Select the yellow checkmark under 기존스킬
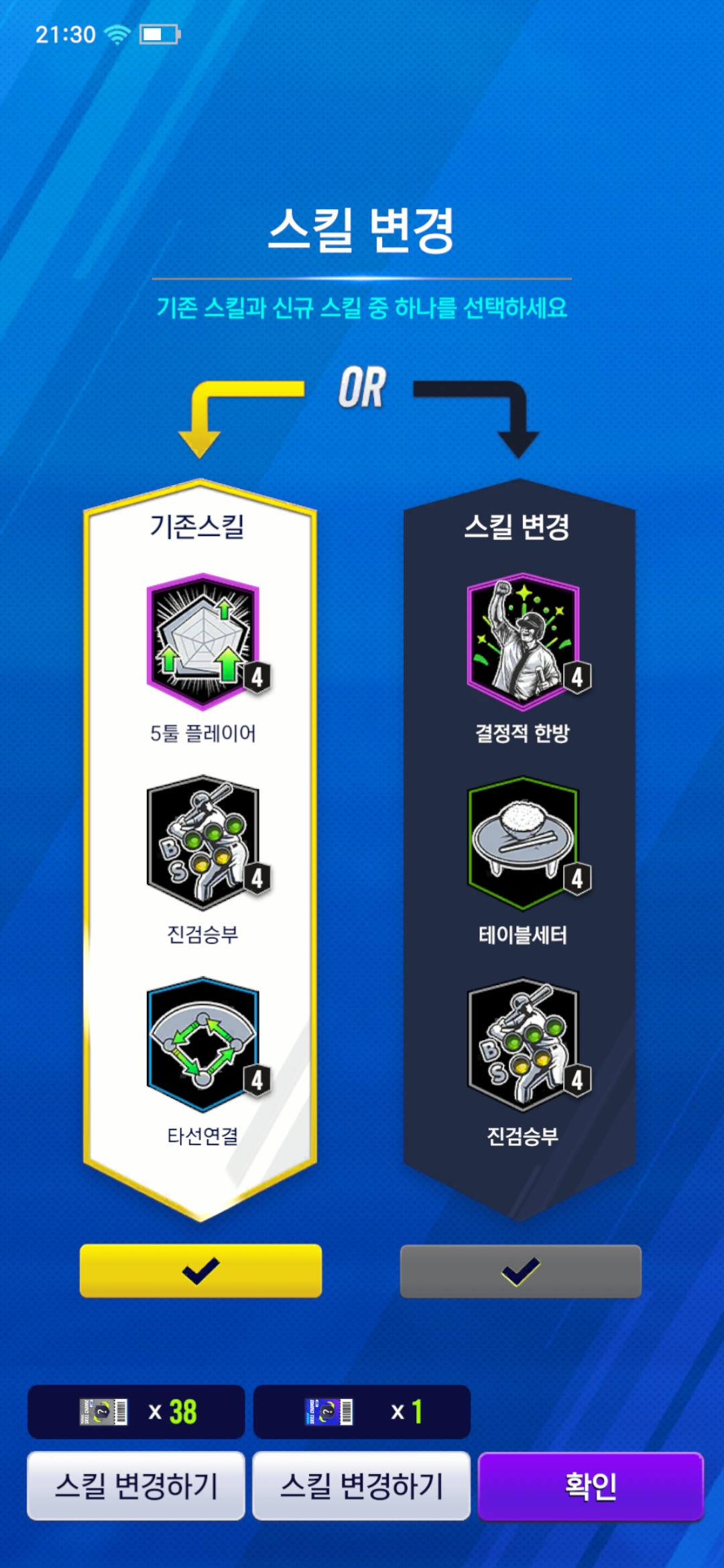 click(x=200, y=1270)
